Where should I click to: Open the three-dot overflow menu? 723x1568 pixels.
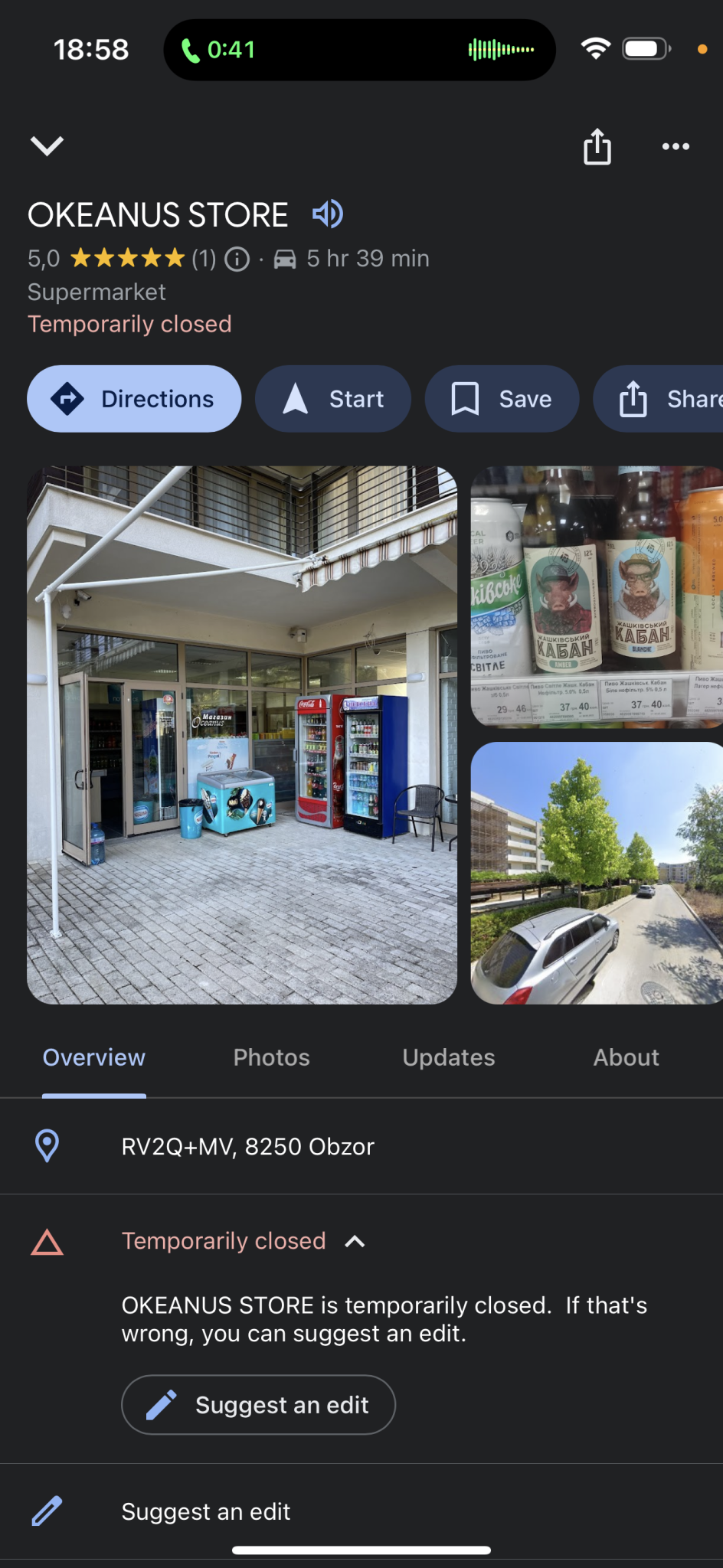(x=675, y=146)
